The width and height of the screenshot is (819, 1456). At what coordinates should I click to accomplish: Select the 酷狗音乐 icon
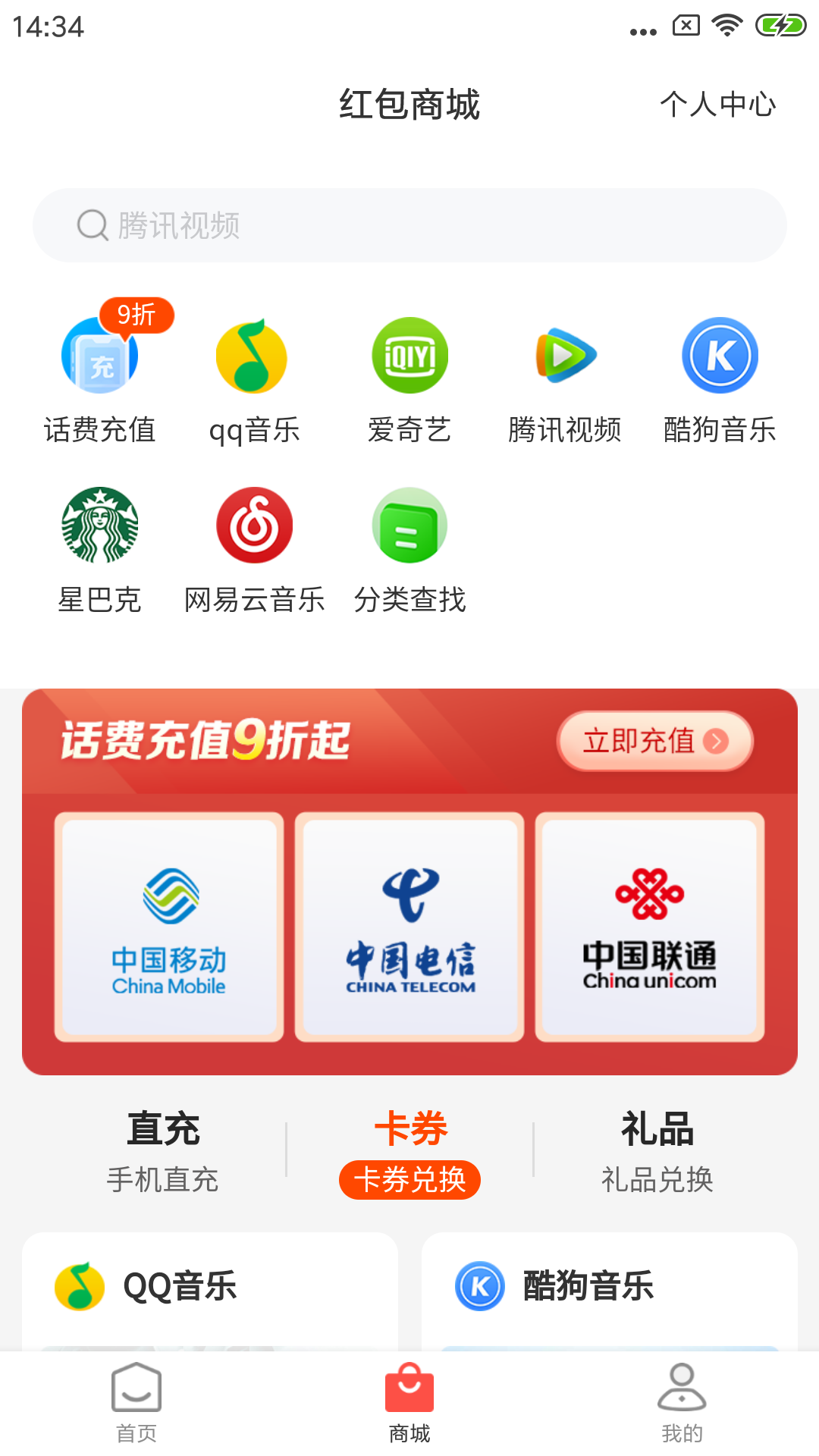[720, 355]
